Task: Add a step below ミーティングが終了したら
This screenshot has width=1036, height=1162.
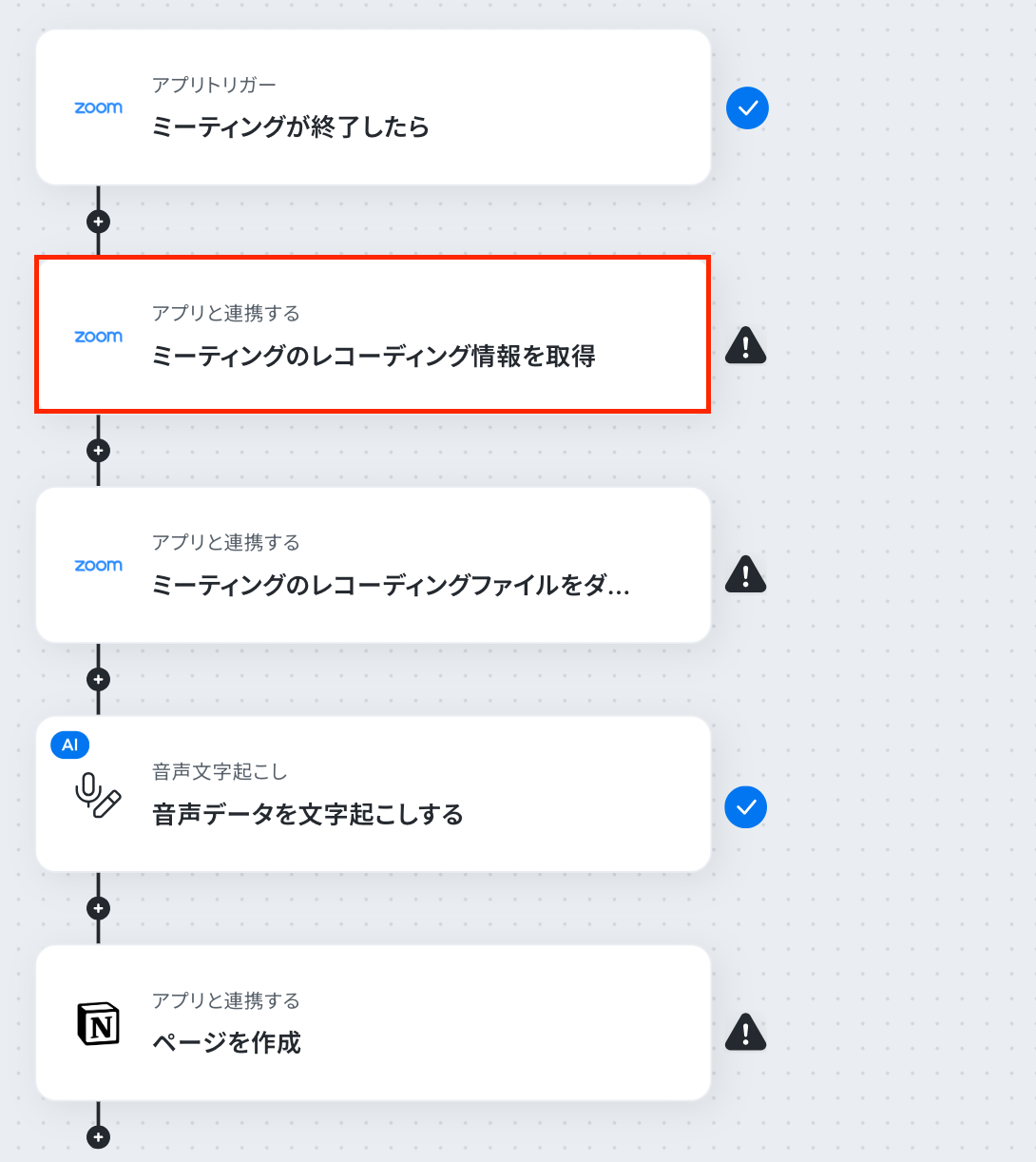Action: tap(98, 222)
